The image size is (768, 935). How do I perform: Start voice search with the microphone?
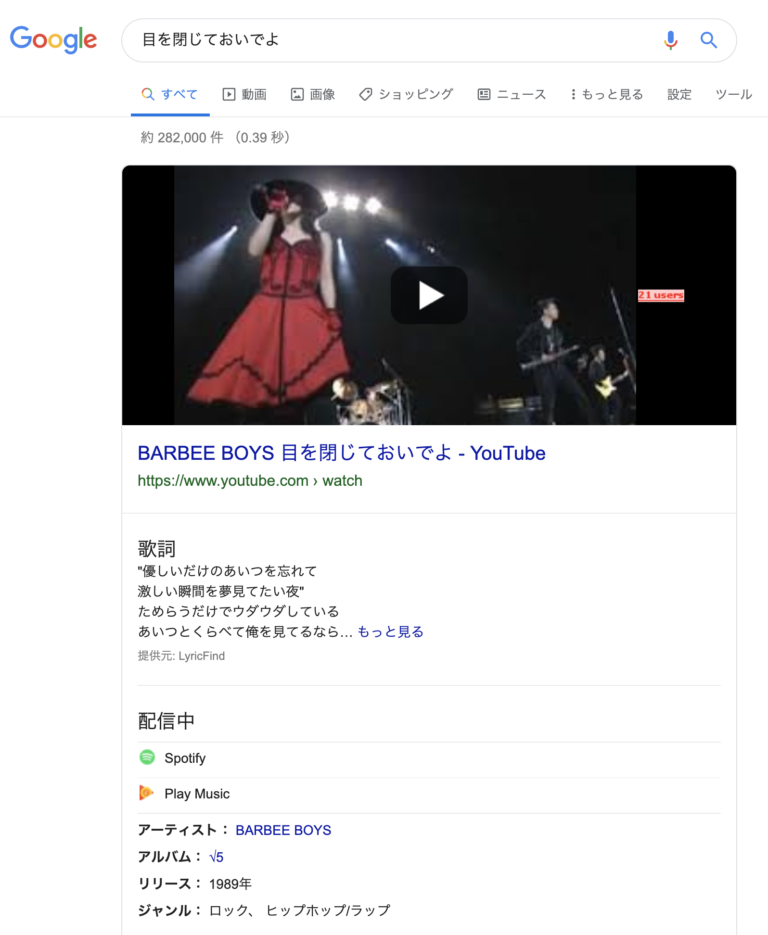(x=670, y=40)
